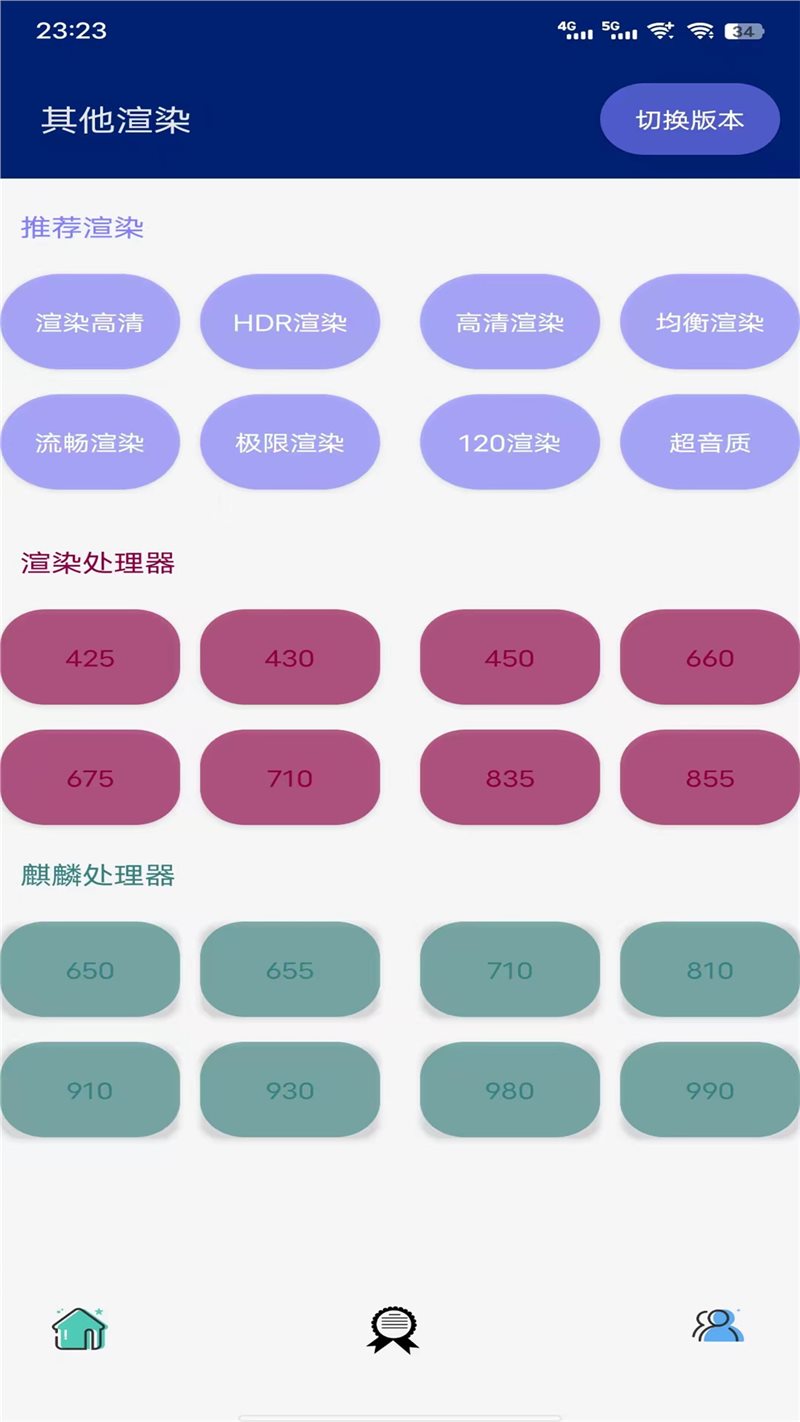Pick Kirin 650 from 麒麟处理器 section

coord(90,969)
